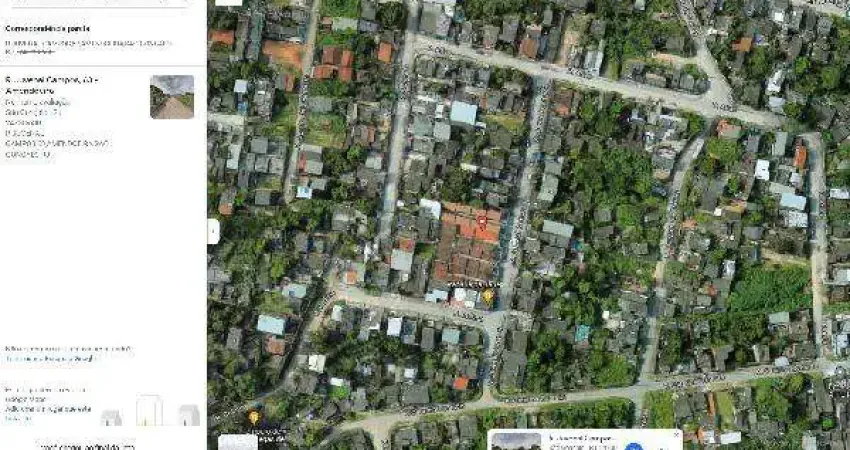Tap the red location pin on the map

tap(481, 220)
